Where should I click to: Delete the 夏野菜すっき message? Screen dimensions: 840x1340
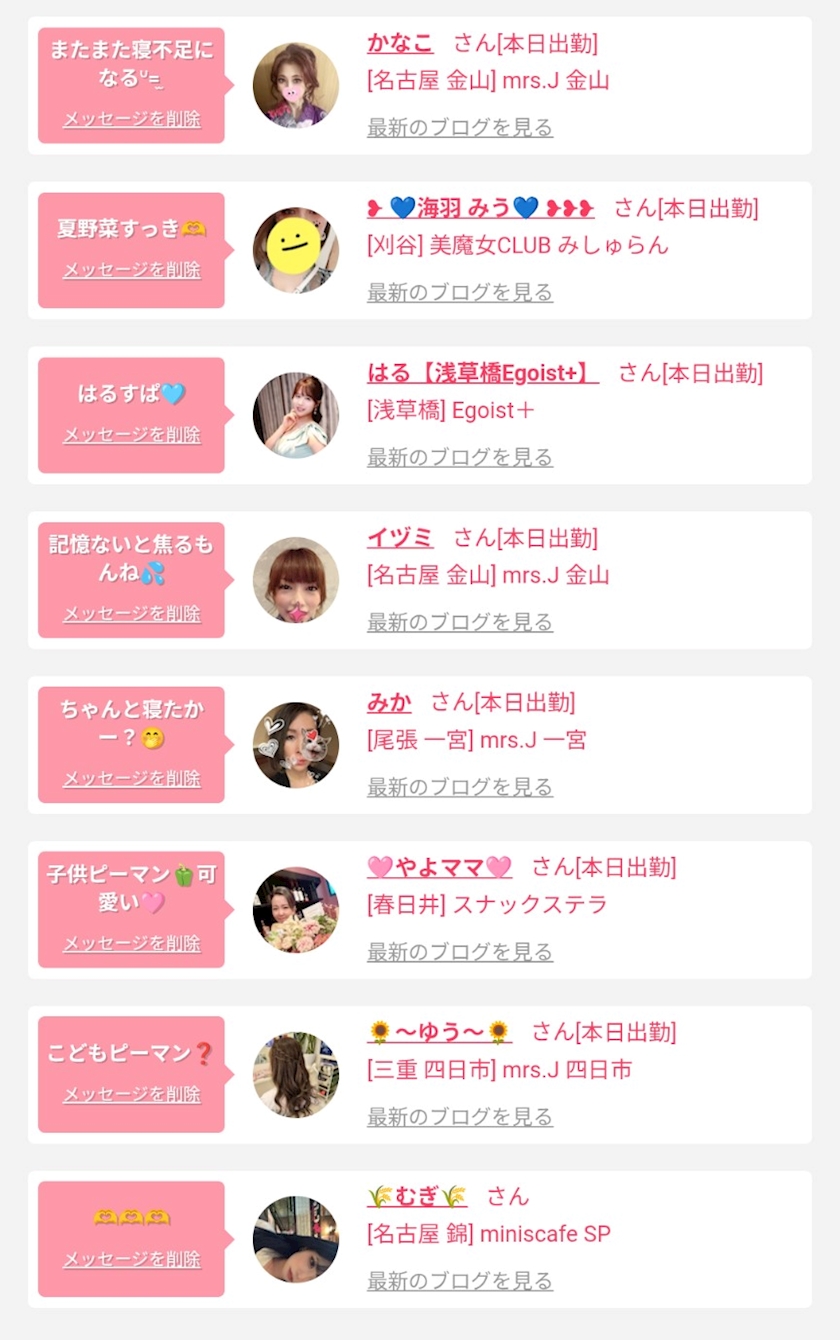click(132, 270)
